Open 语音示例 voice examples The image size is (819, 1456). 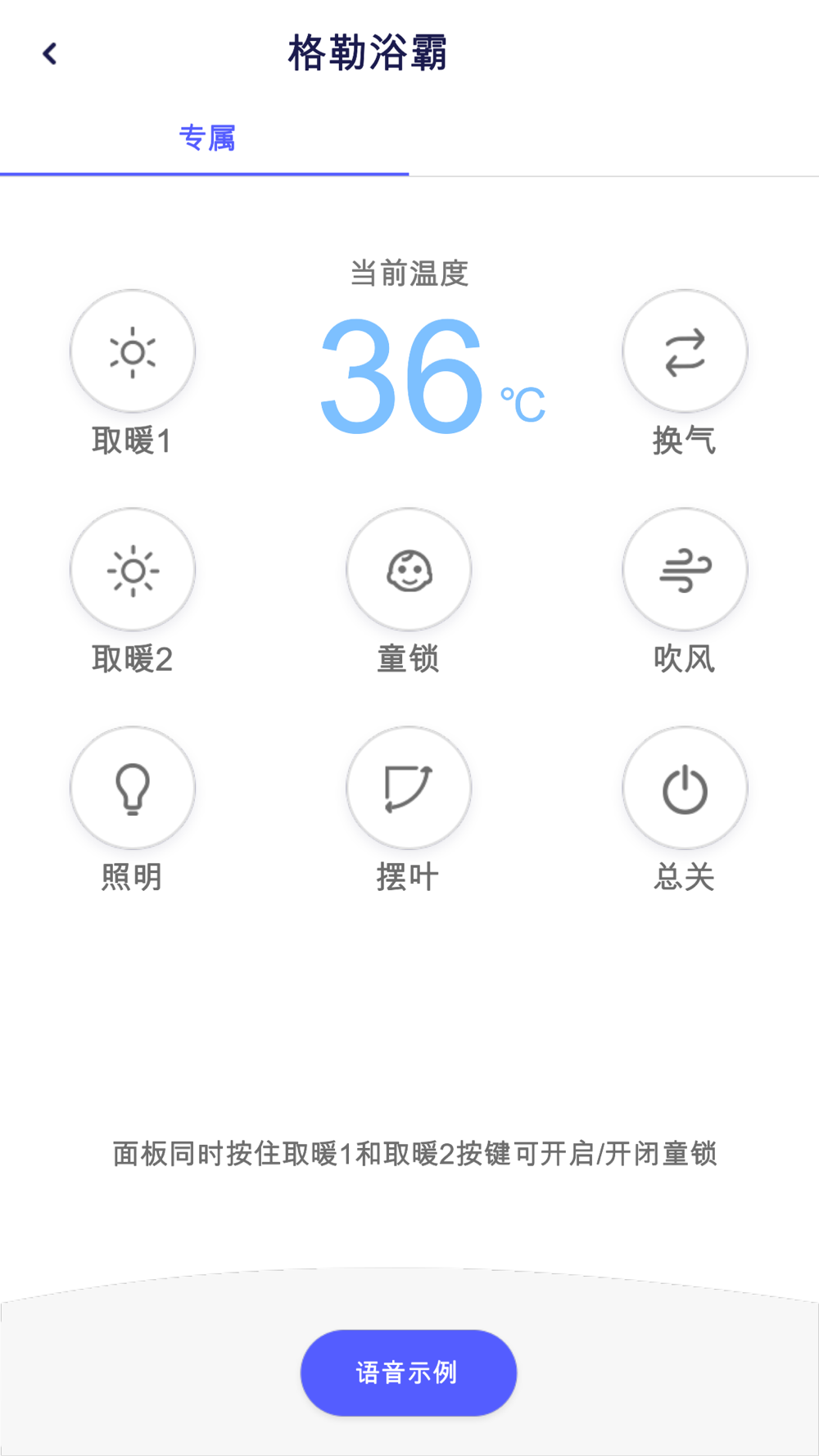pyautogui.click(x=409, y=1372)
